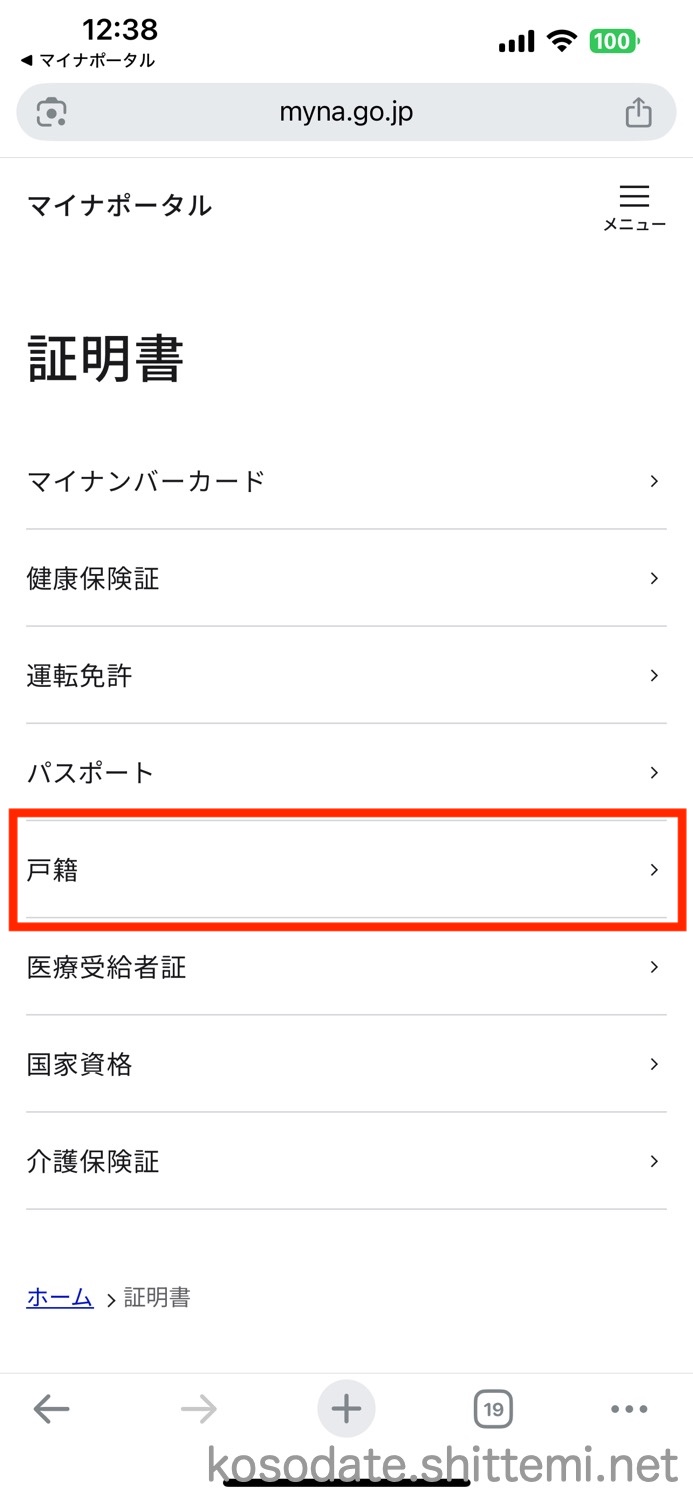Open the 健康保険証 row
693x1500 pixels.
pyautogui.click(x=346, y=578)
